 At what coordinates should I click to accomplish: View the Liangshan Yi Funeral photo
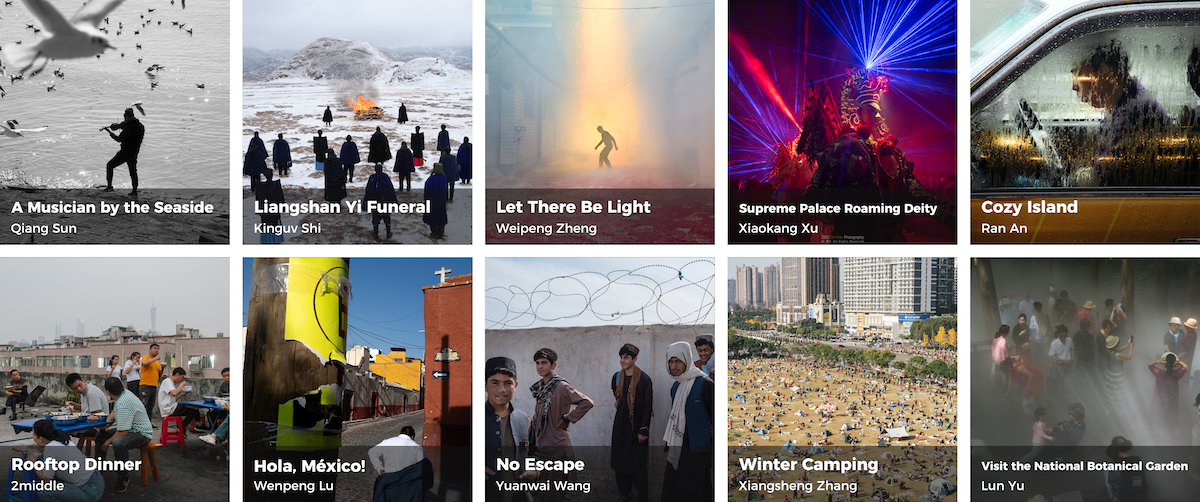click(x=357, y=120)
